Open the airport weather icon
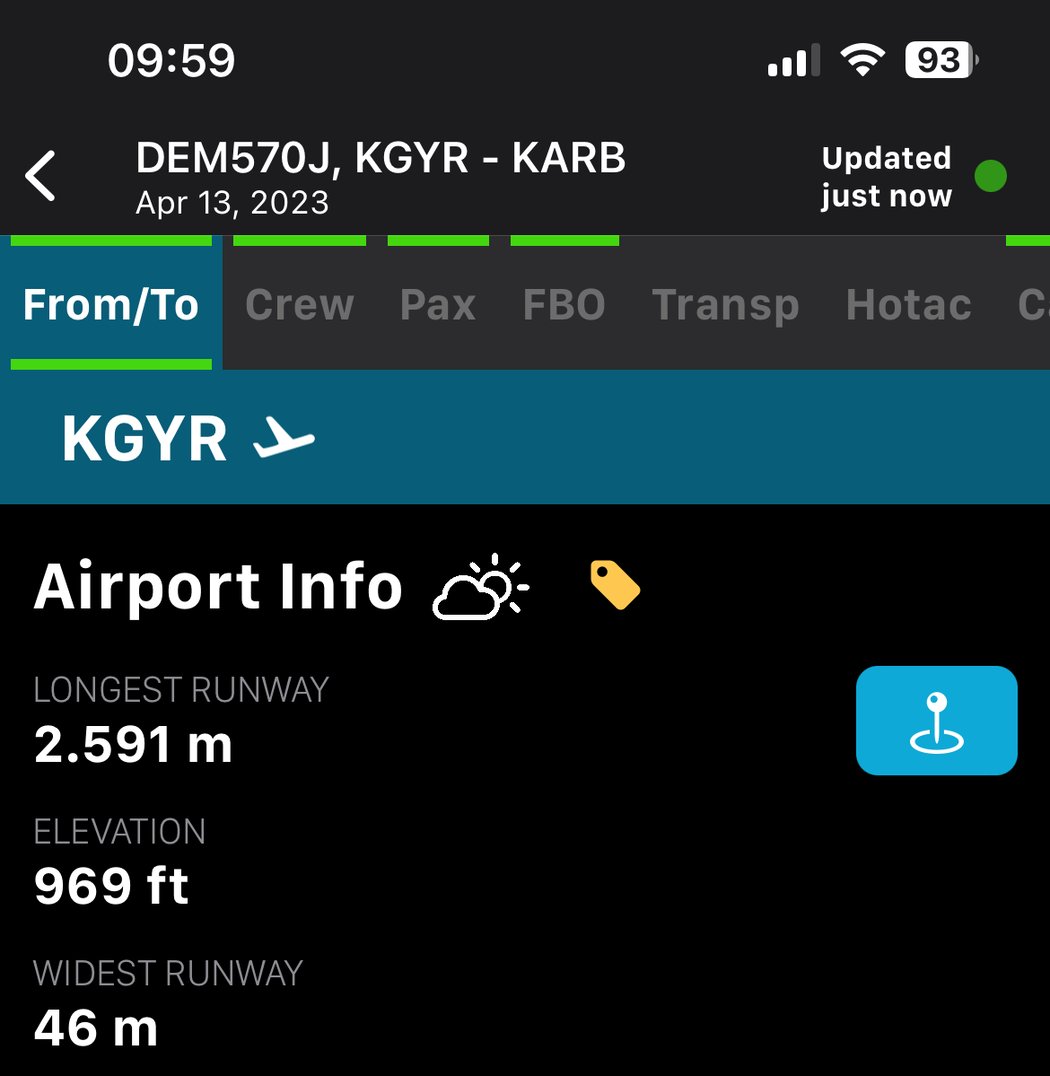This screenshot has width=1050, height=1076. [480, 587]
